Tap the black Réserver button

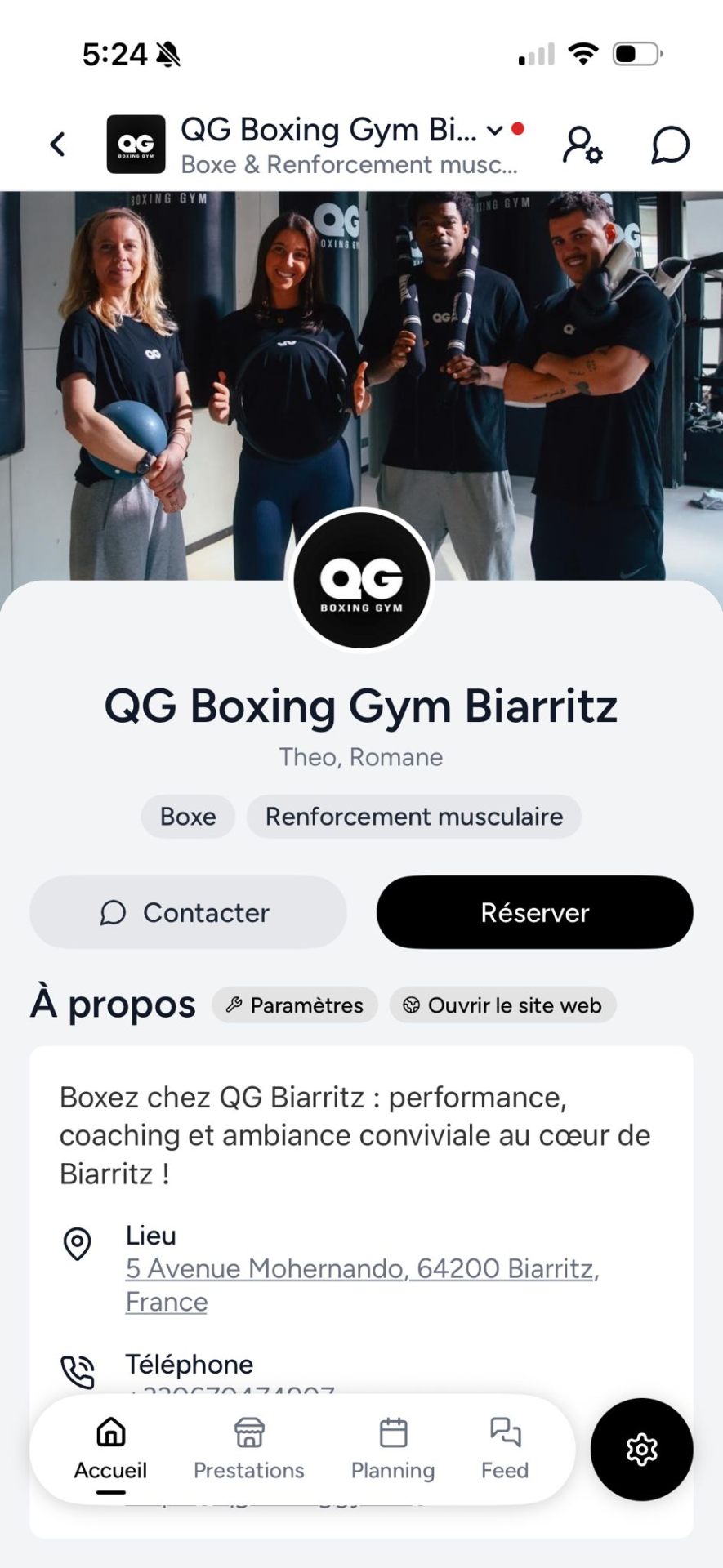click(x=534, y=912)
